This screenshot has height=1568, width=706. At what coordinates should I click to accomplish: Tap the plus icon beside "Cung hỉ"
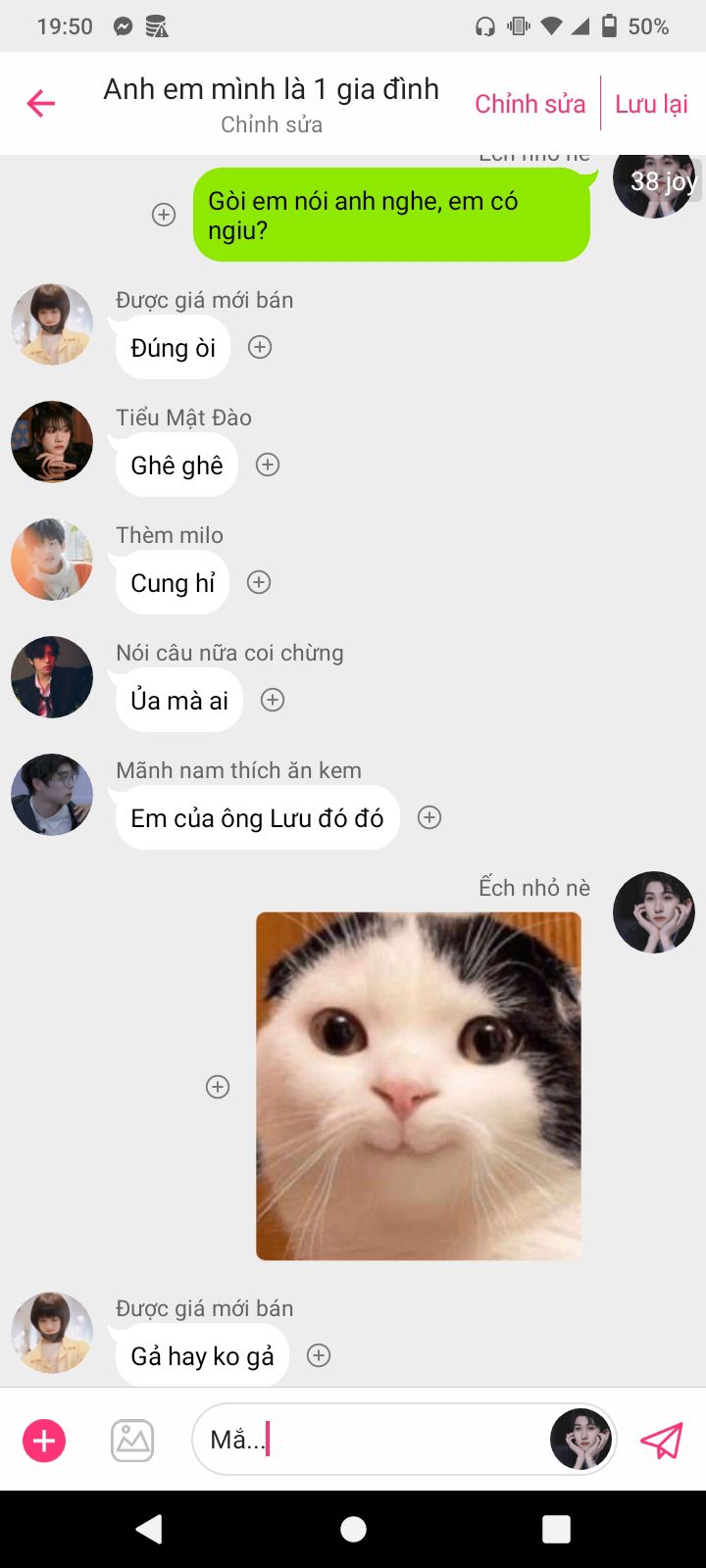259,582
